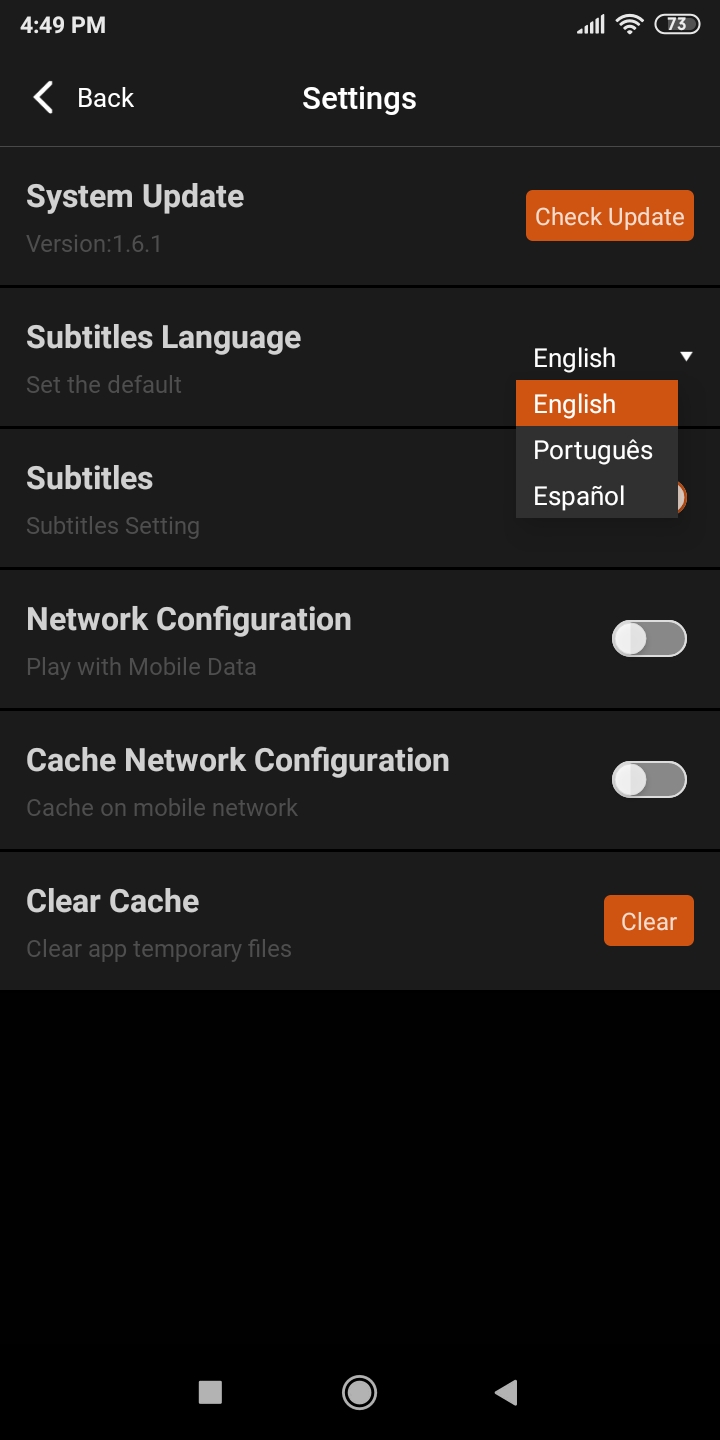
Task: Turn on Cache on mobile network
Action: (649, 779)
